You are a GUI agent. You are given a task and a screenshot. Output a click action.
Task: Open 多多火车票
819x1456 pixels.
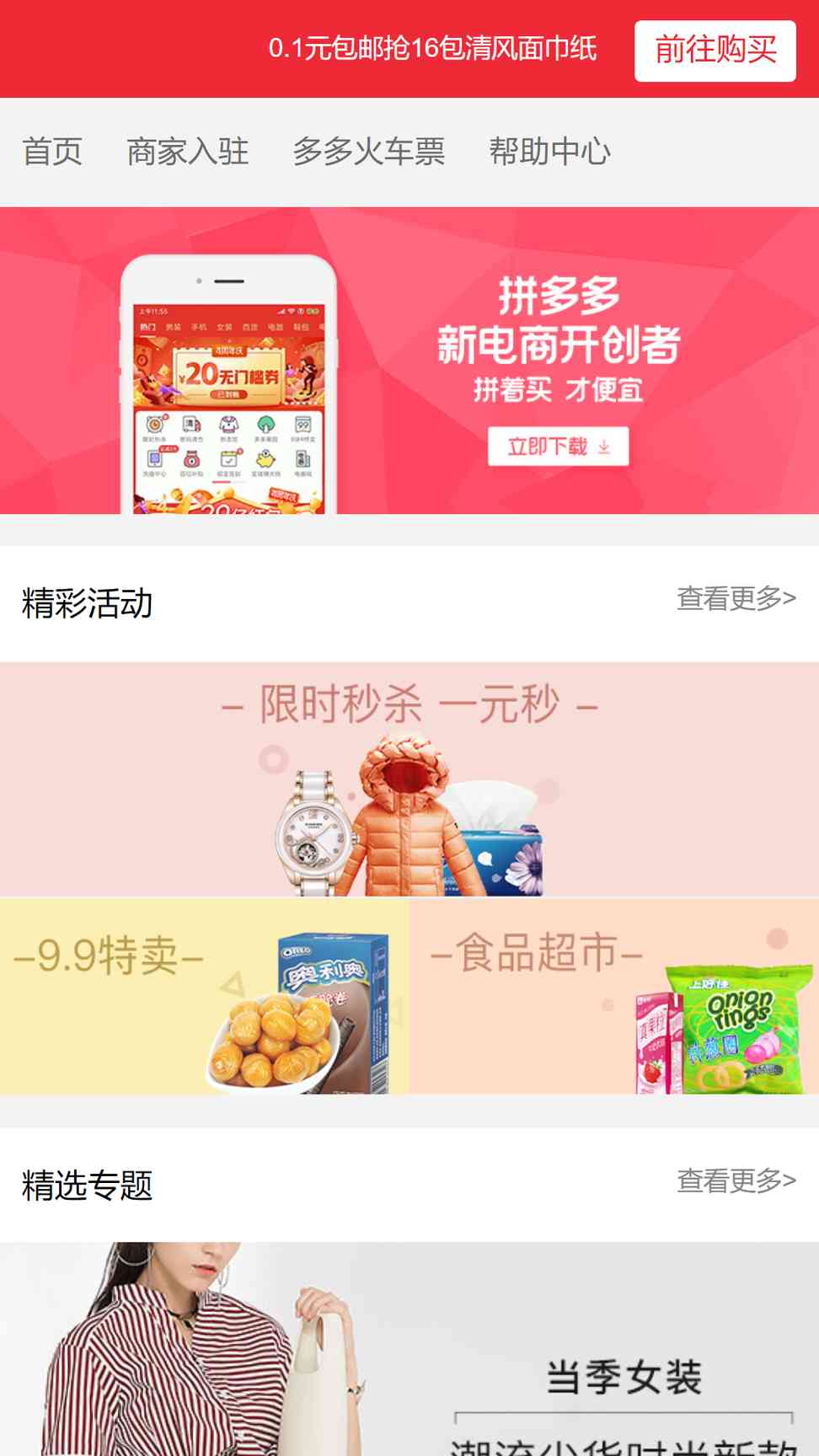(x=368, y=152)
